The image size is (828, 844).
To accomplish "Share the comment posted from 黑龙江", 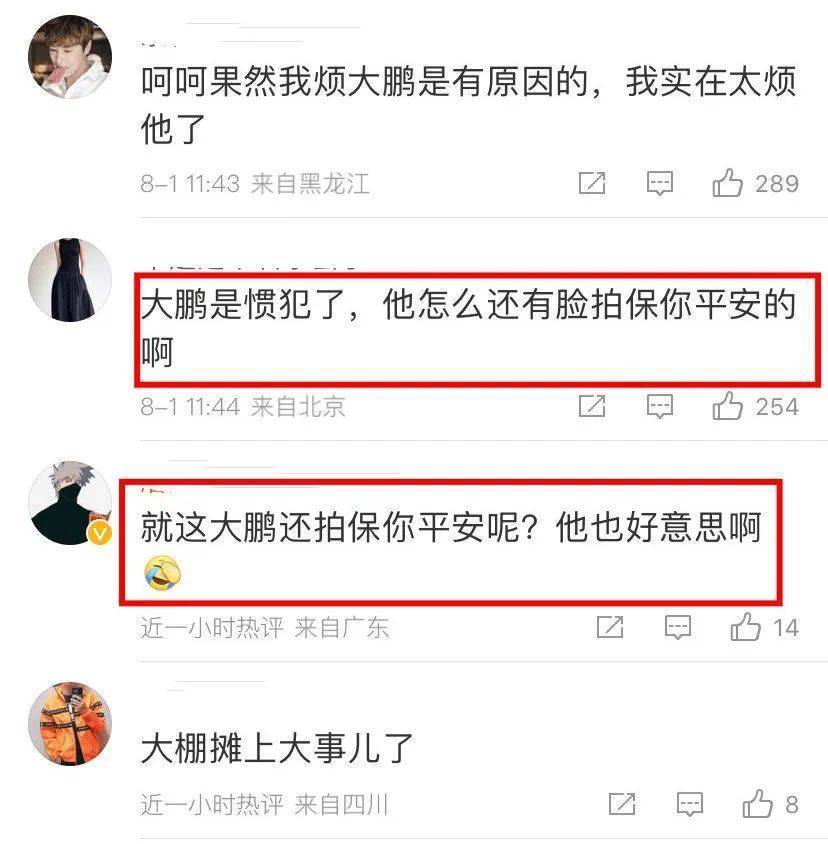I will 593,184.
